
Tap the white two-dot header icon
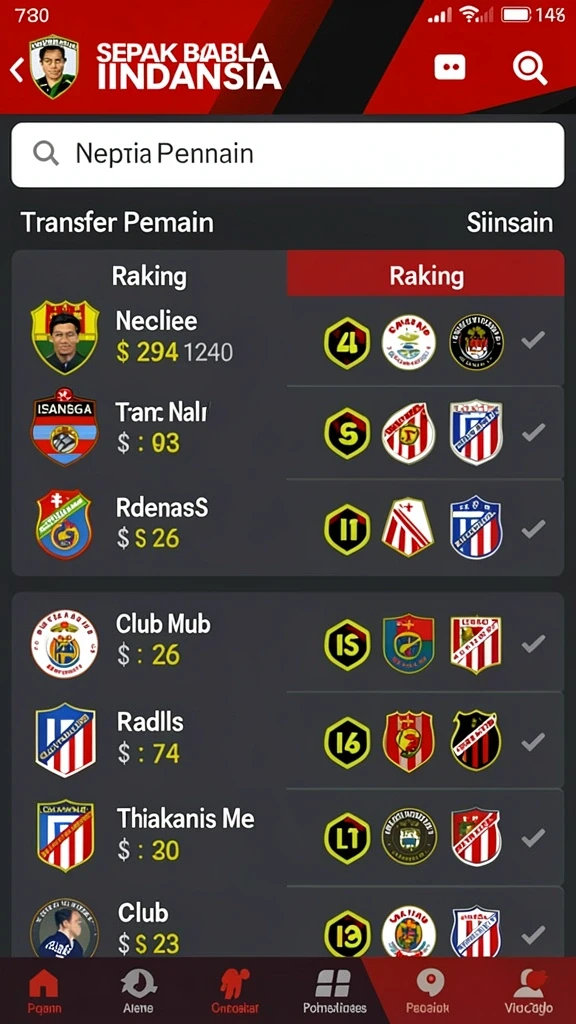point(450,67)
